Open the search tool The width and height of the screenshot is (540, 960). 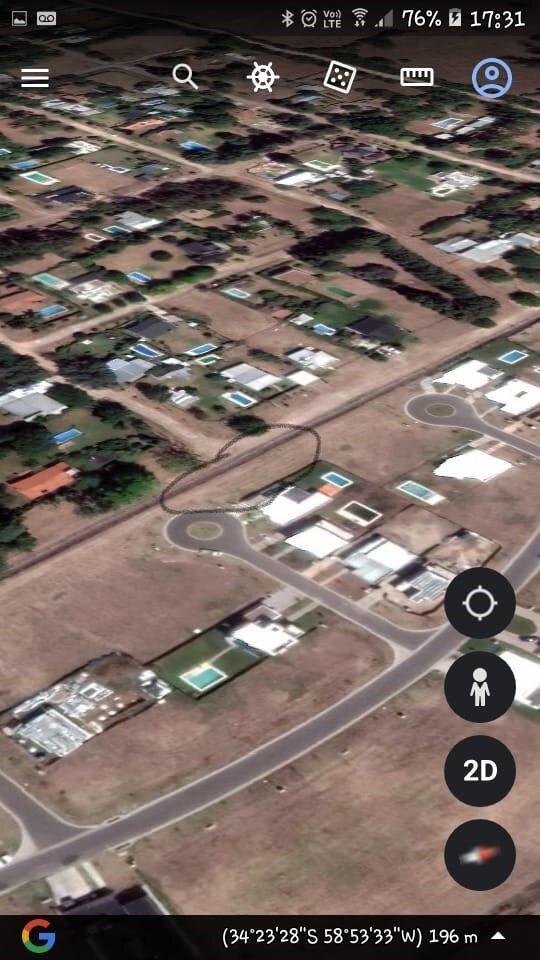click(x=185, y=77)
